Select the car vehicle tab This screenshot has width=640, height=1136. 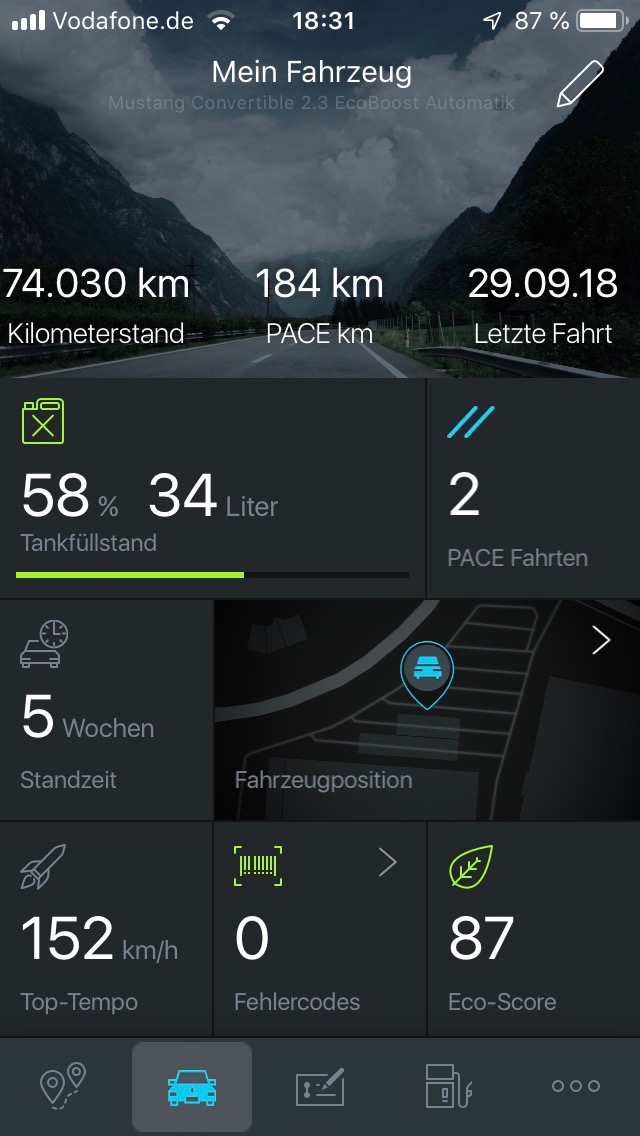coord(192,1086)
